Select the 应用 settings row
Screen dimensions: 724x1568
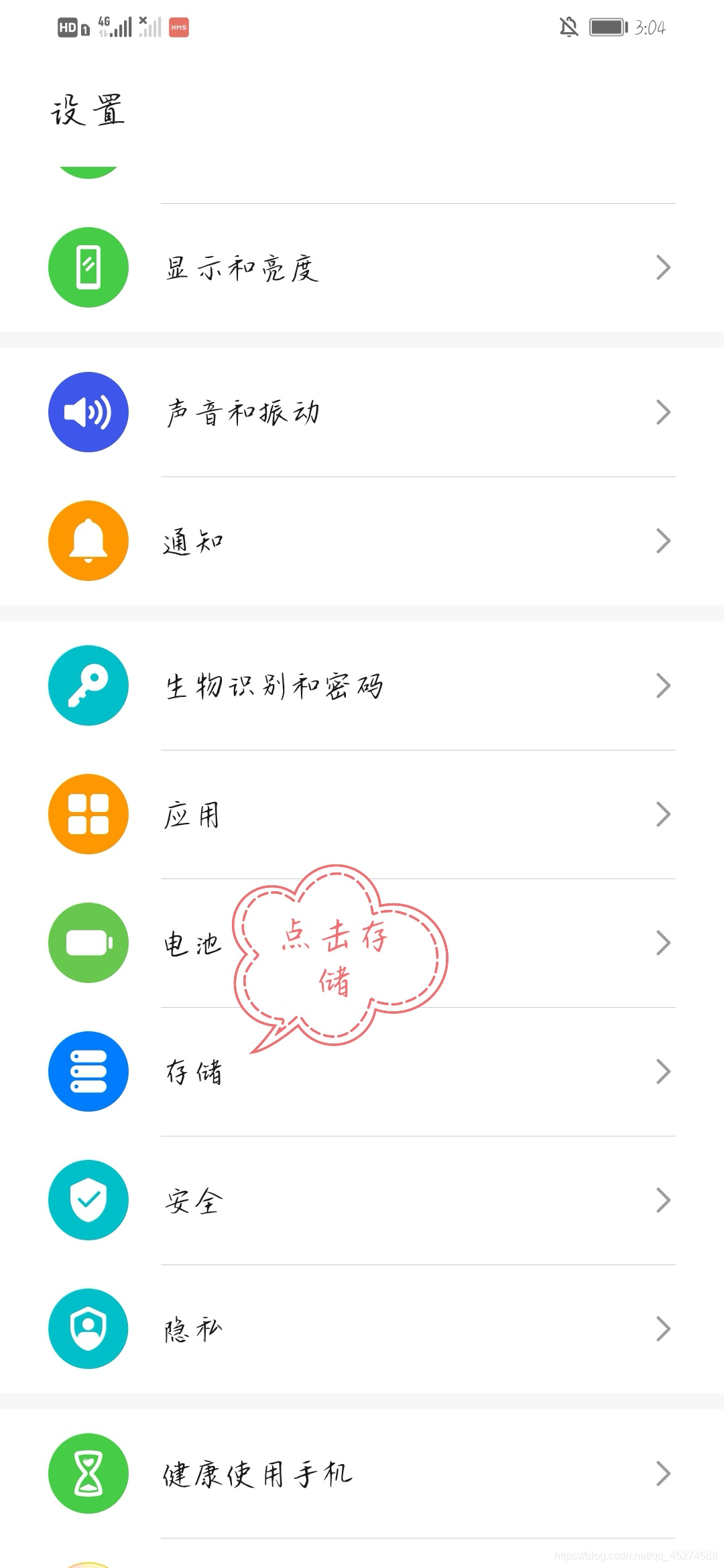click(x=362, y=814)
